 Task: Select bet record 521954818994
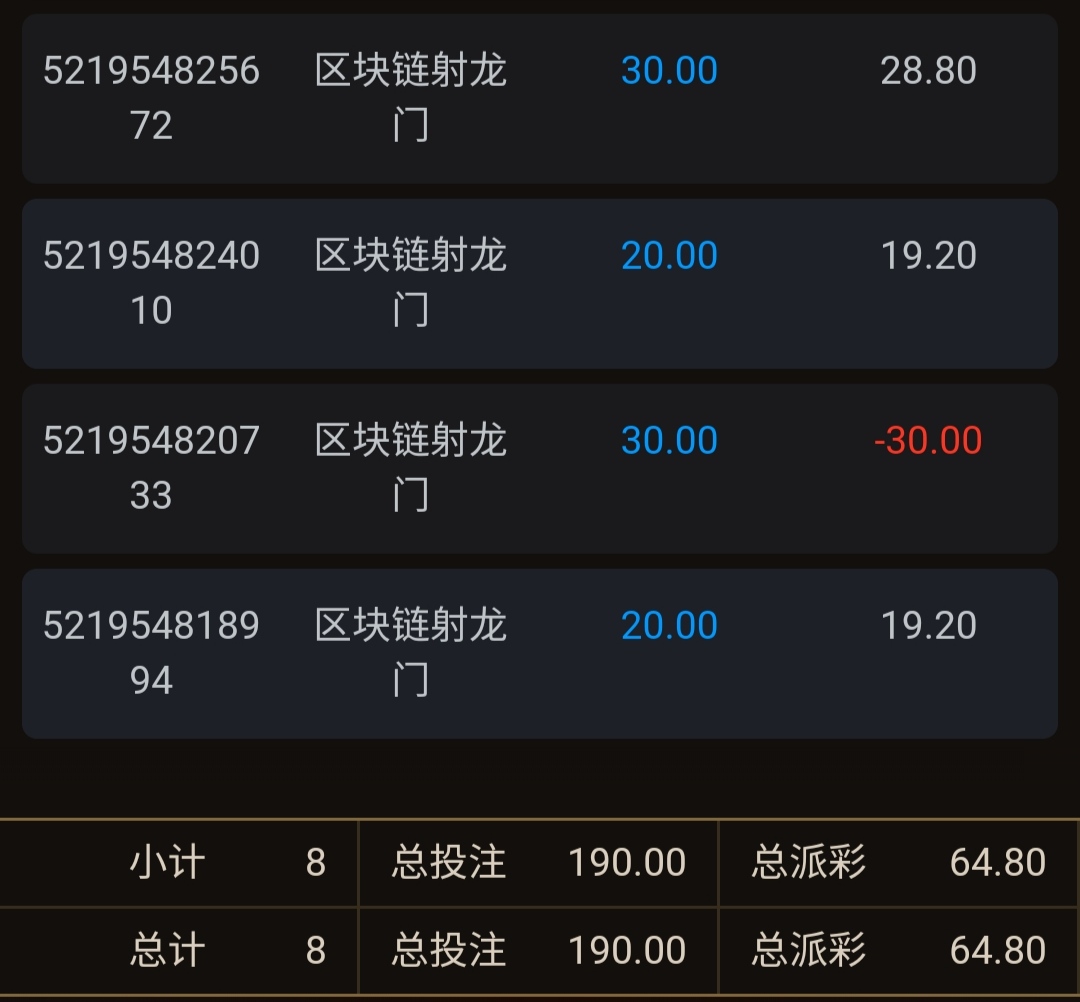540,653
